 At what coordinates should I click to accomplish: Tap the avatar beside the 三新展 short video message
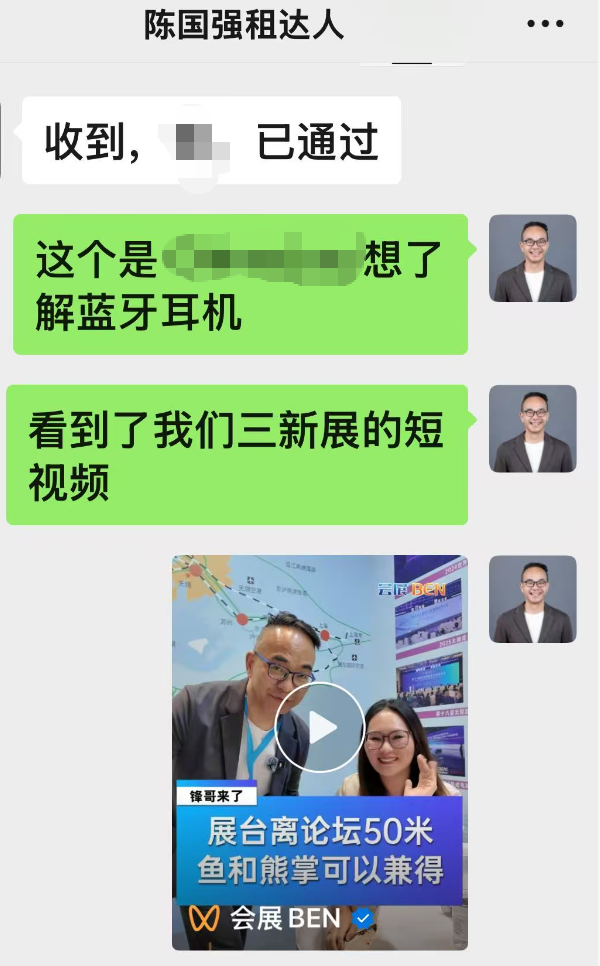pyautogui.click(x=532, y=428)
